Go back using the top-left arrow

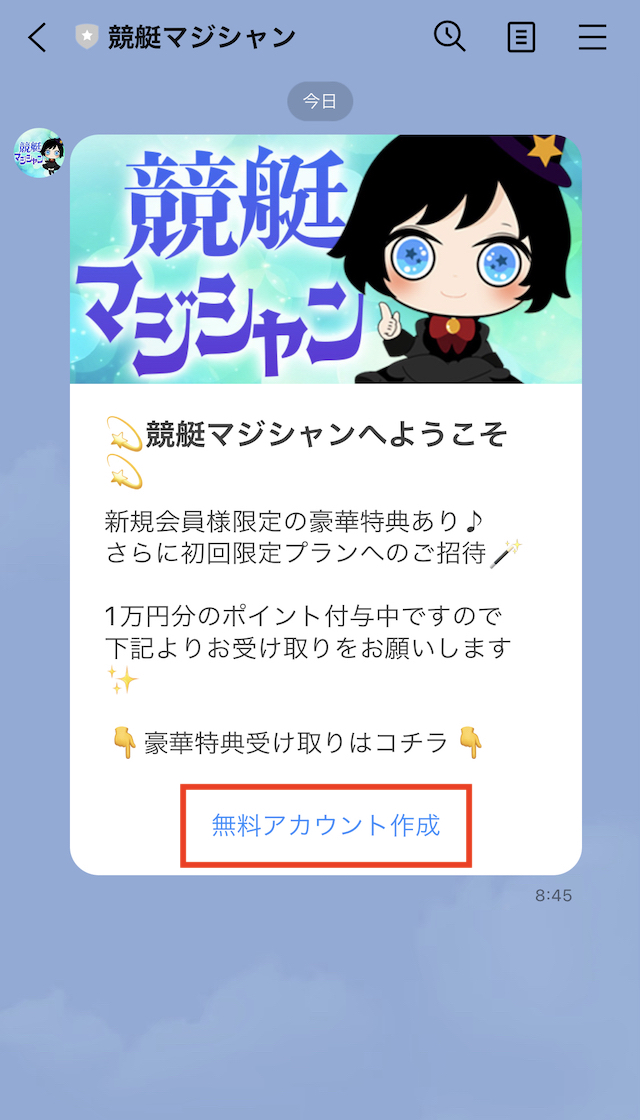click(36, 37)
